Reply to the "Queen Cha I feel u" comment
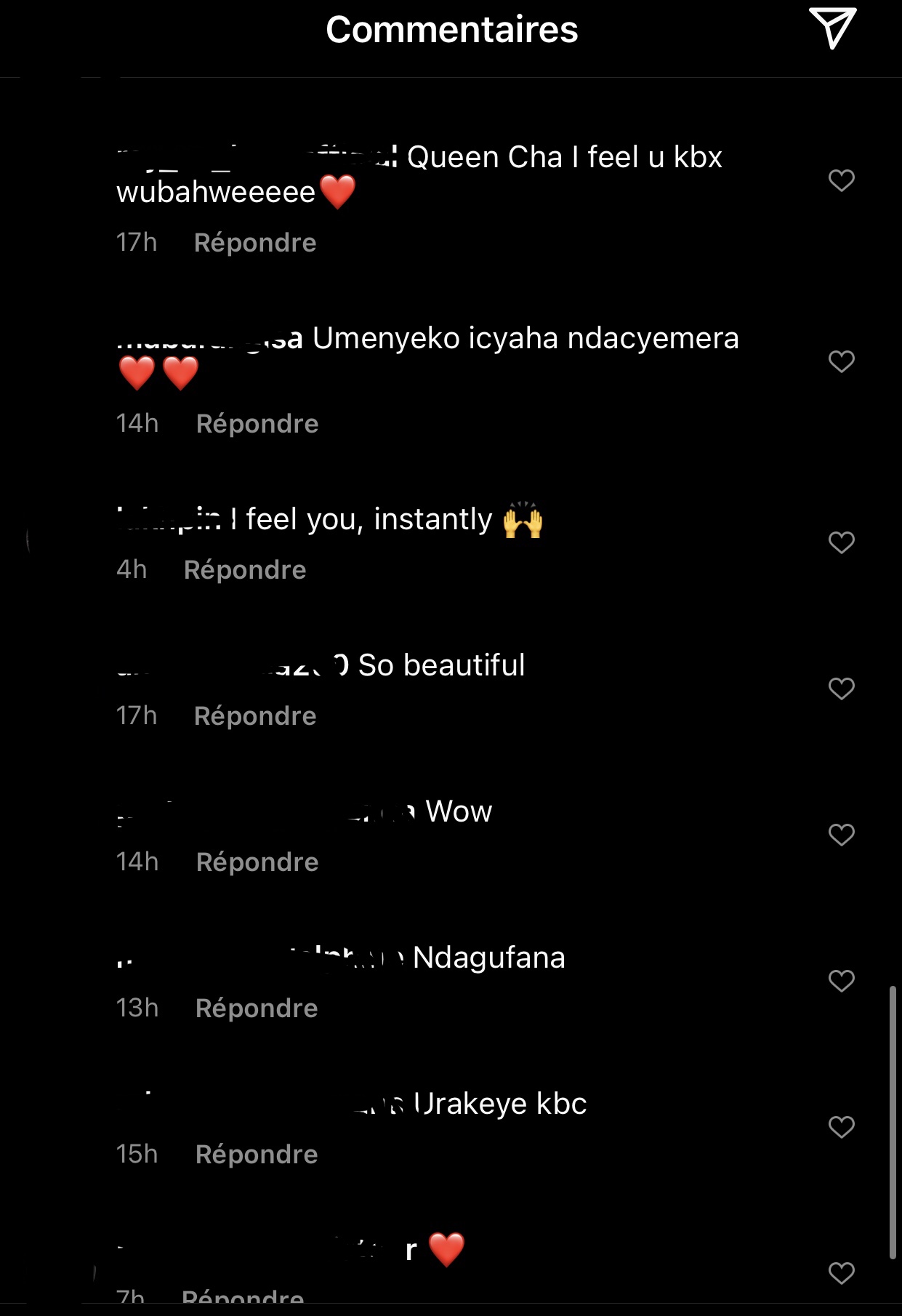 tap(255, 243)
